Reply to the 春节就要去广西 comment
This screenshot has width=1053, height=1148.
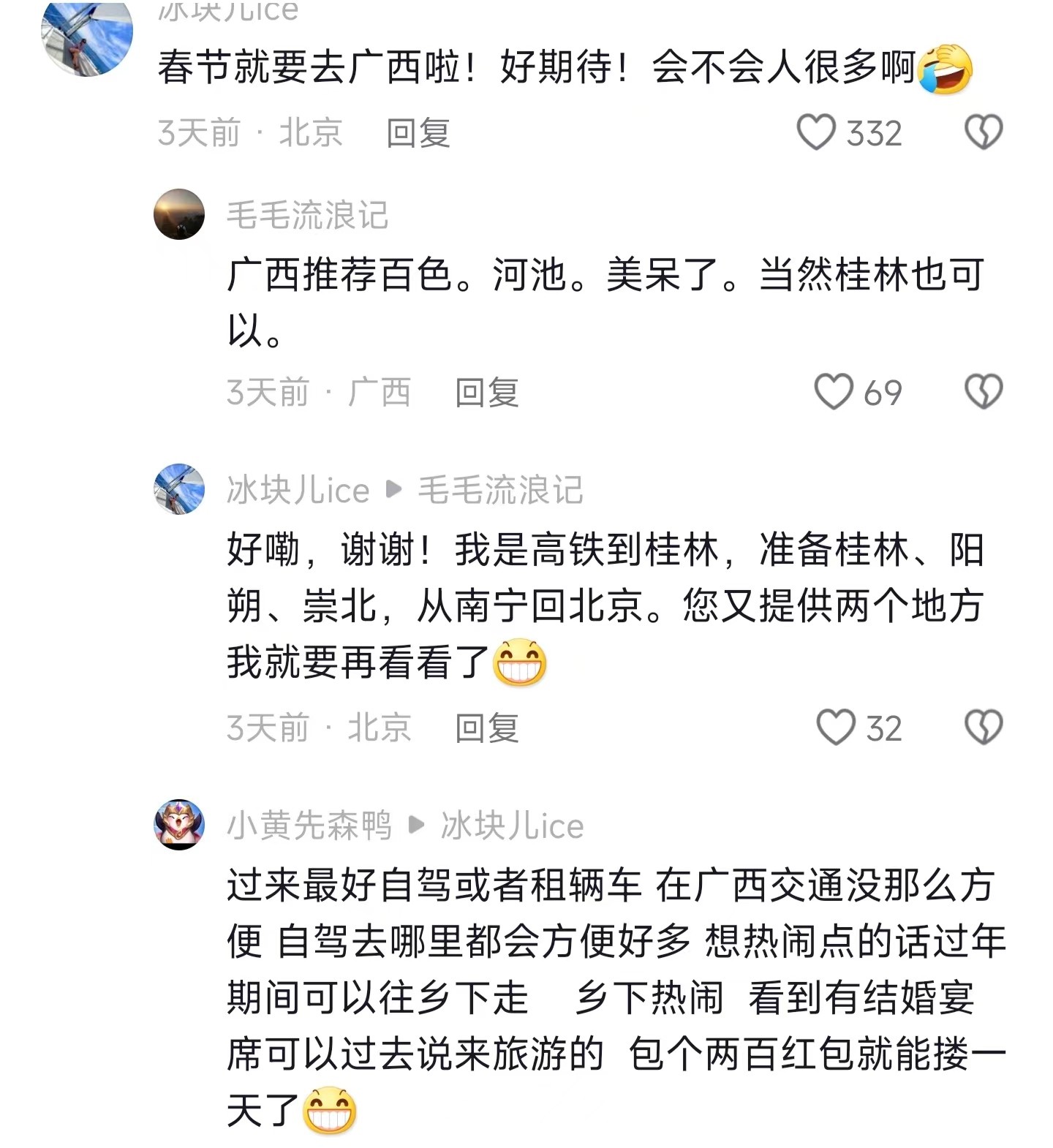point(418,133)
